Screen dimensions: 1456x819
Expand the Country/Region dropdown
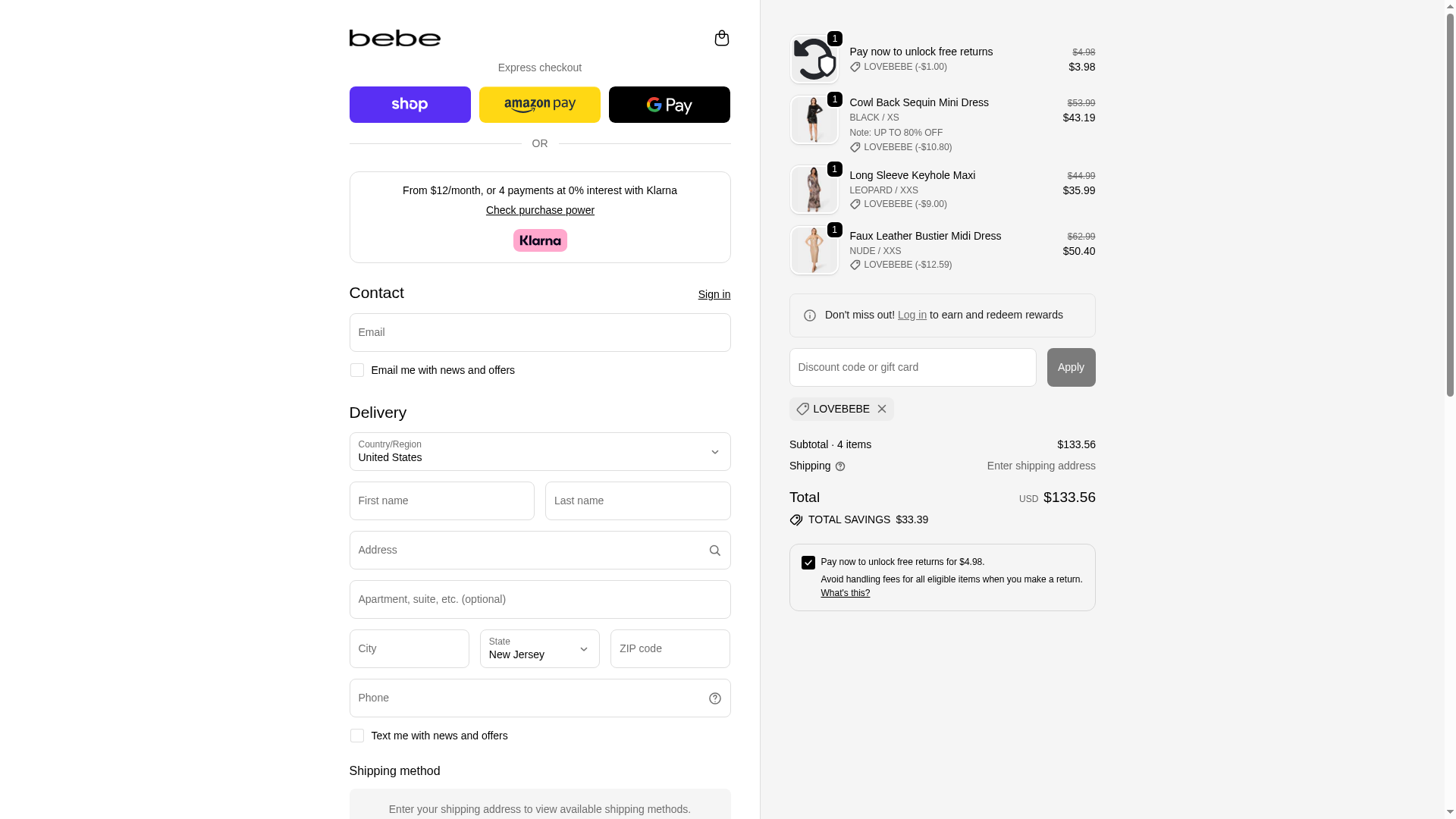click(x=539, y=452)
